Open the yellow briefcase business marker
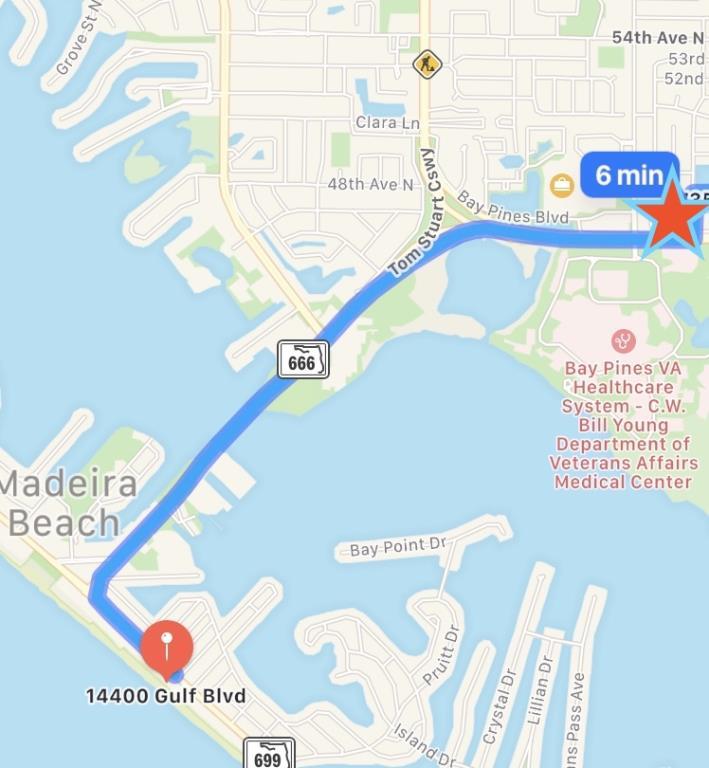 tap(562, 185)
